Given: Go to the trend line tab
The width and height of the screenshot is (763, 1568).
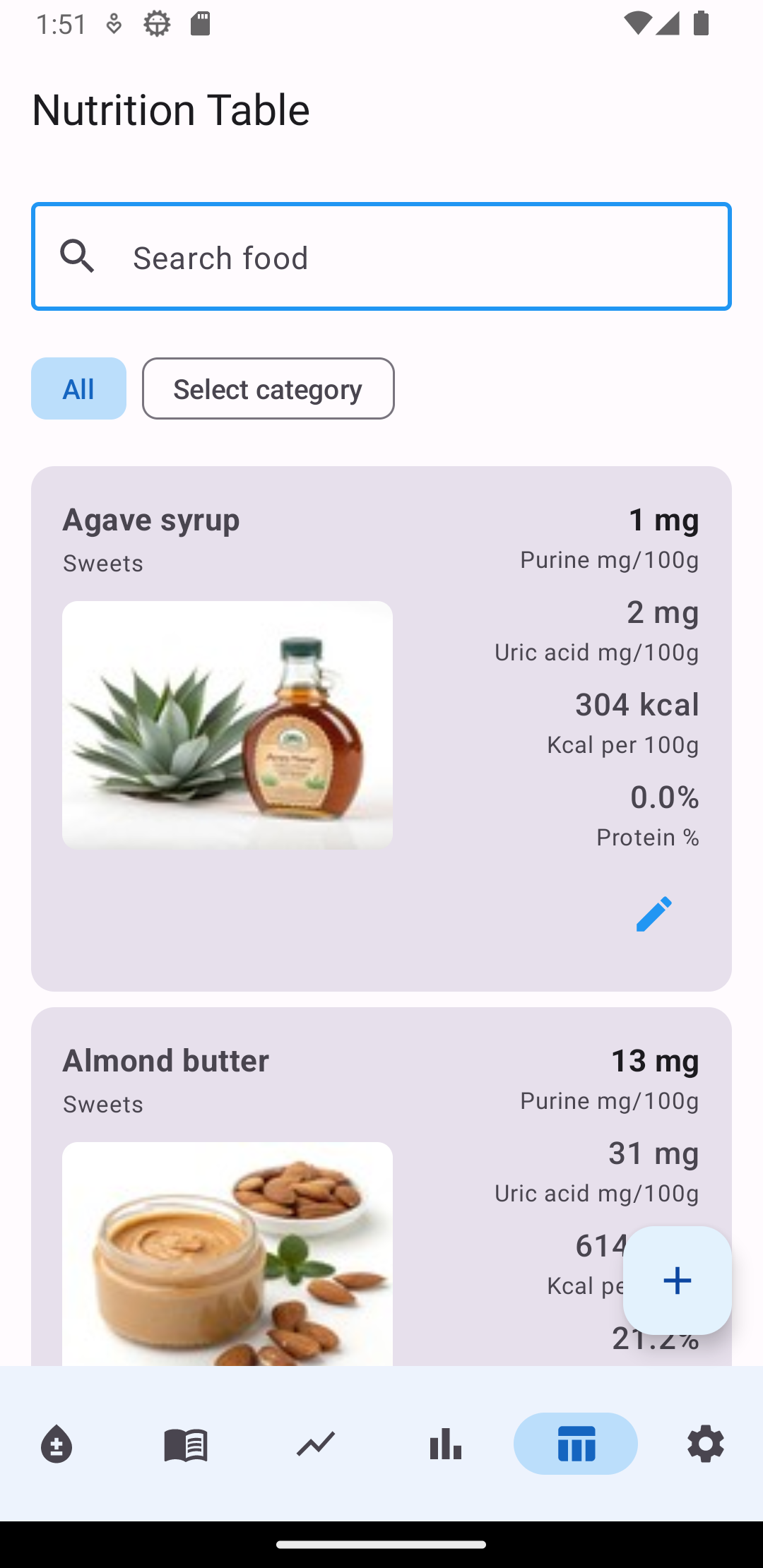Looking at the screenshot, I should pyautogui.click(x=316, y=1444).
